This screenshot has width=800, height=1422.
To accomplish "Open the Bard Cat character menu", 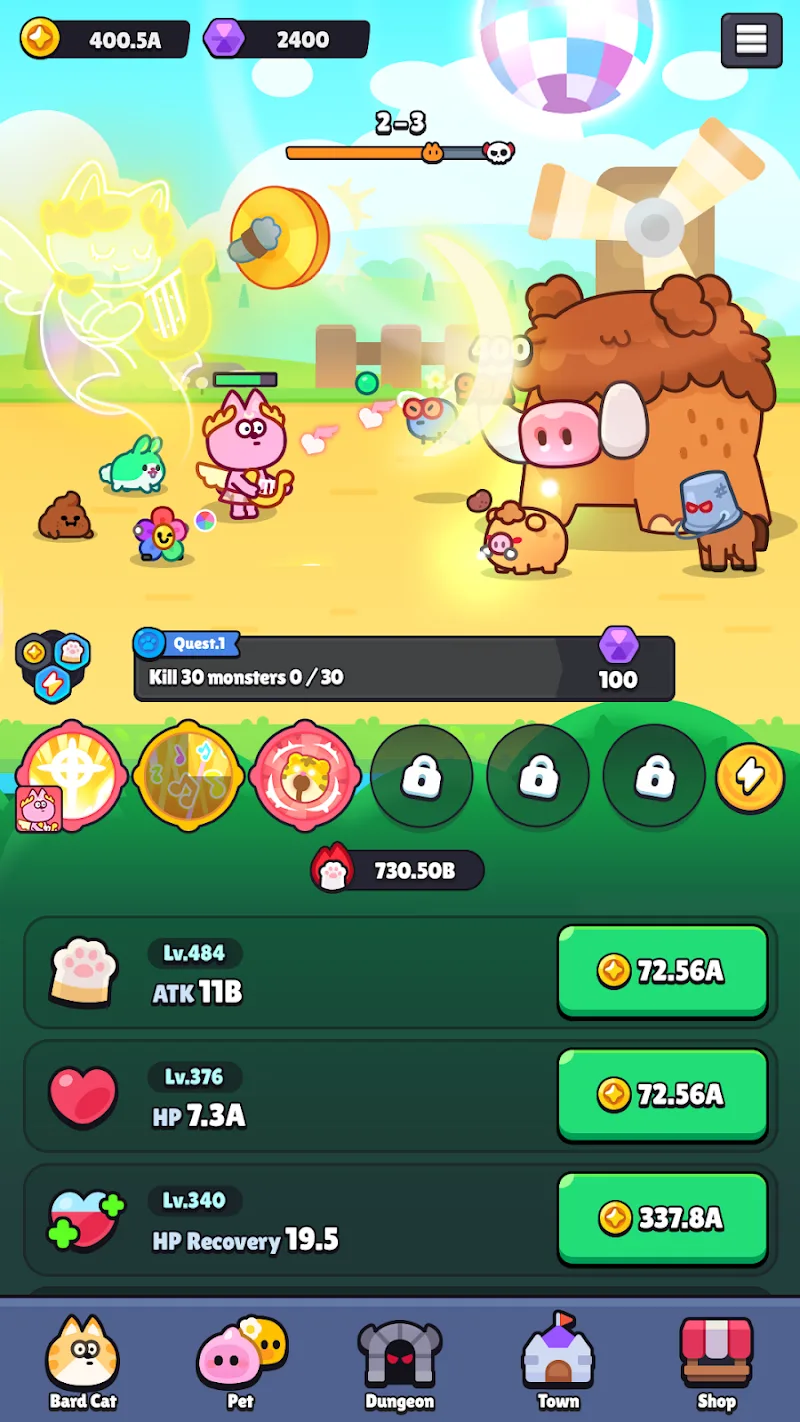I will click(83, 1360).
